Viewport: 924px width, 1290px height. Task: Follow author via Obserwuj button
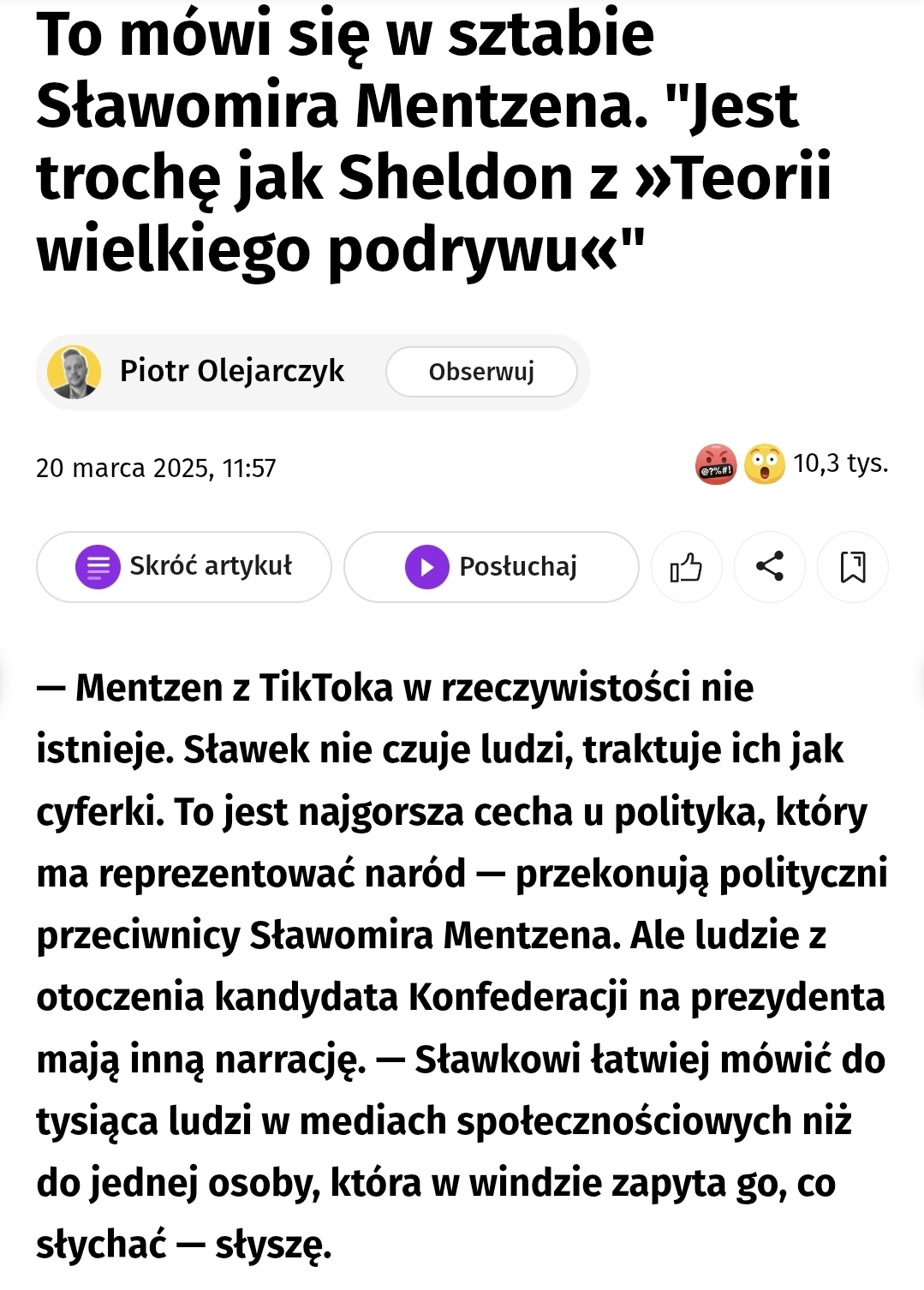tap(481, 372)
